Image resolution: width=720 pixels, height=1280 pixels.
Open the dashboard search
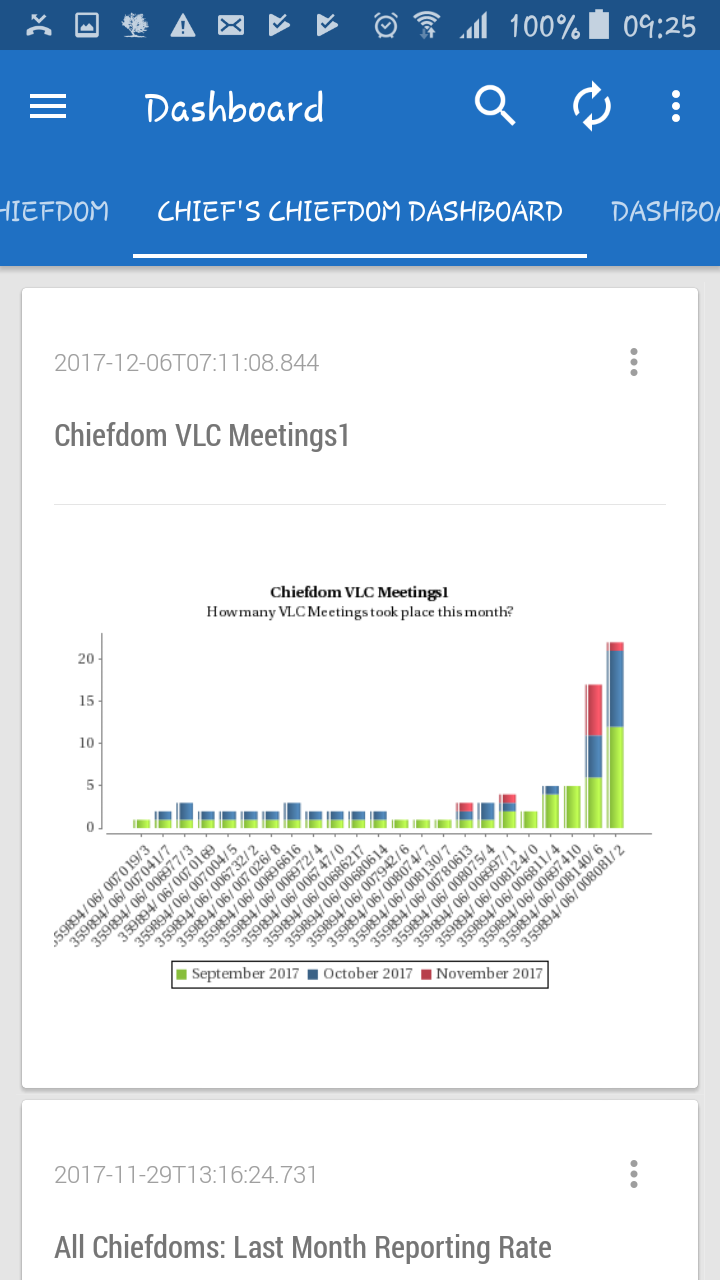[x=494, y=106]
